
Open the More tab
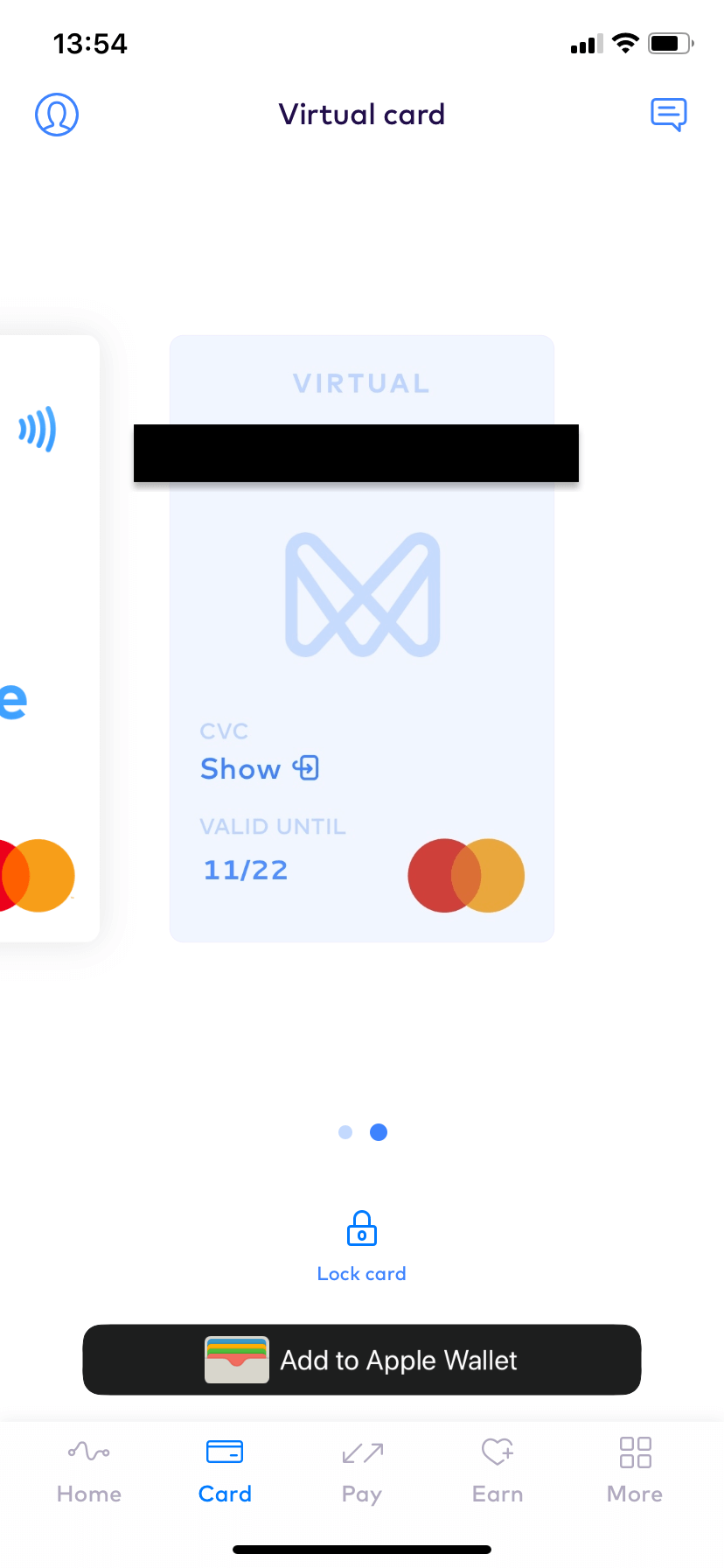635,1471
